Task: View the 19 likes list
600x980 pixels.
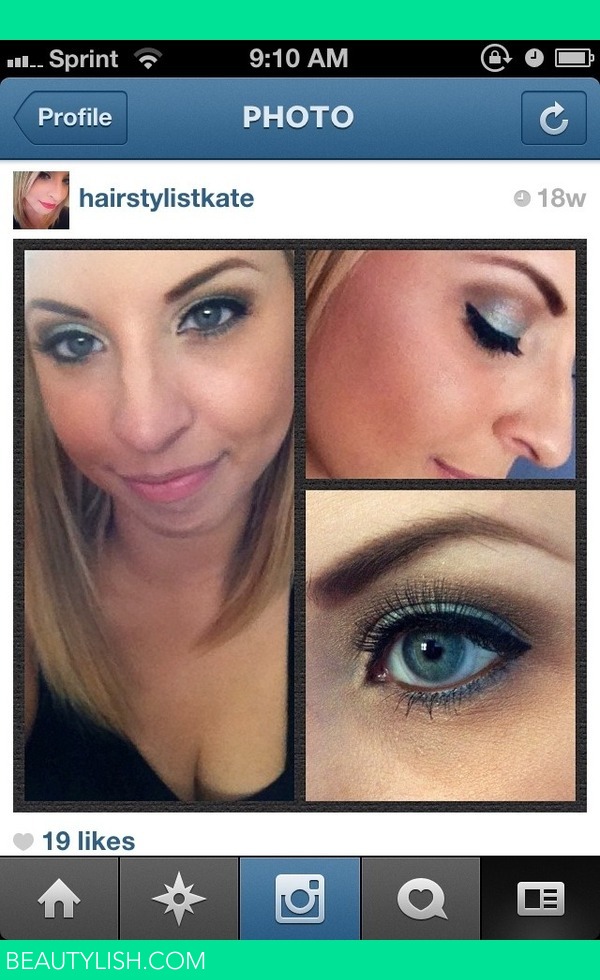Action: click(88, 841)
